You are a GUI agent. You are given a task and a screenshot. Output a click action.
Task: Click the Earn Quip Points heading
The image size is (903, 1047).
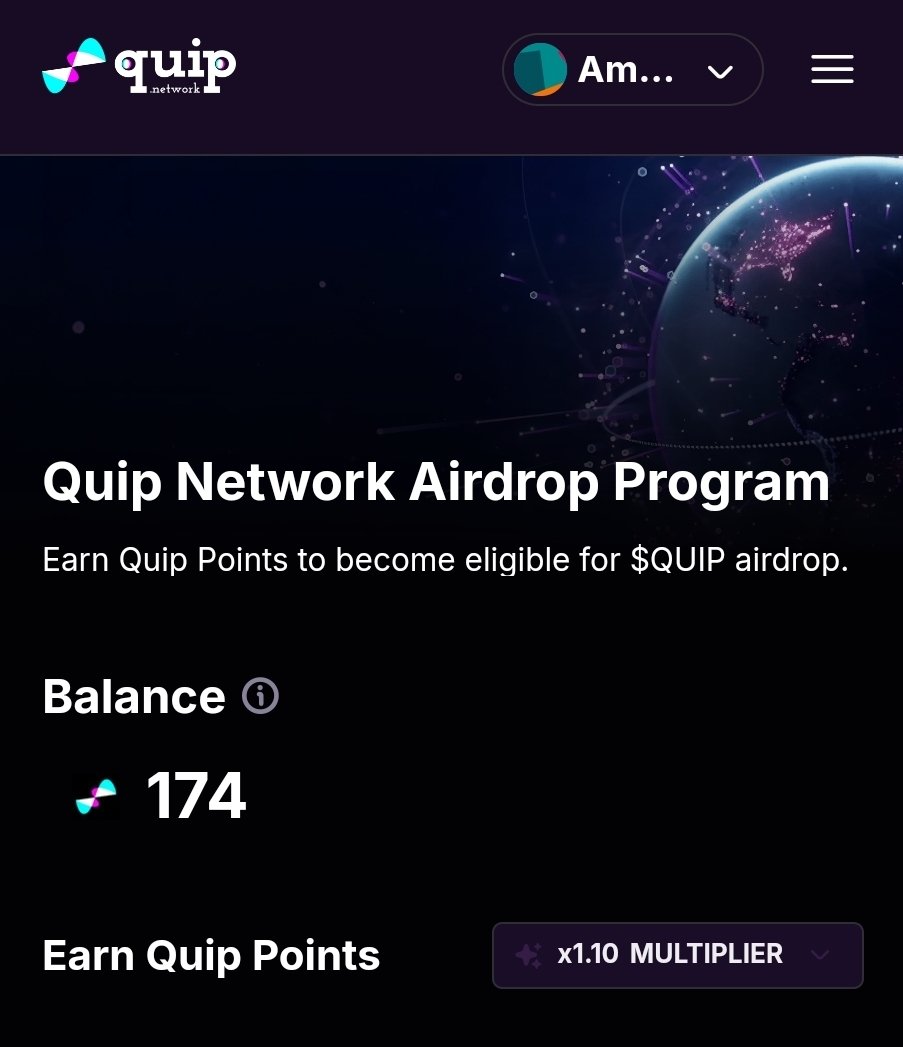[210, 955]
